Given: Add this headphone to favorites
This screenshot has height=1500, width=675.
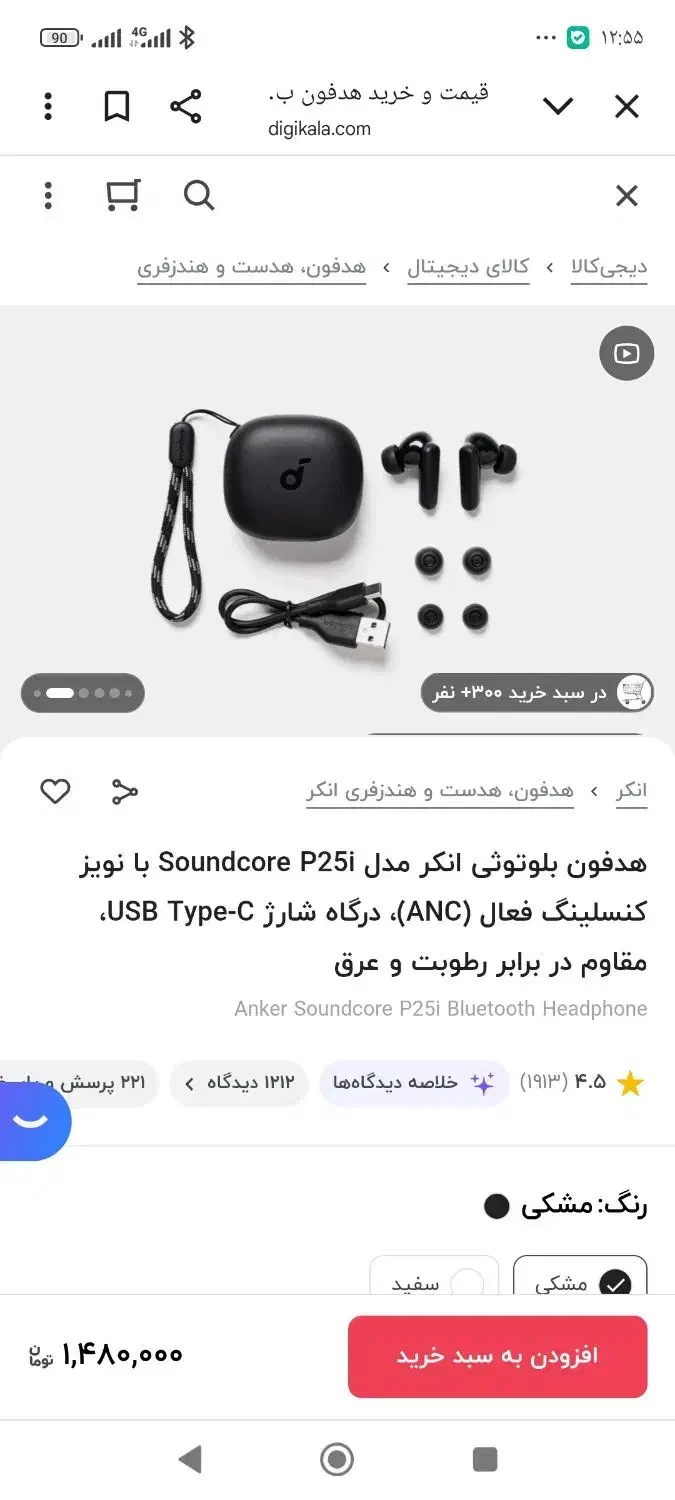Looking at the screenshot, I should click(55, 792).
